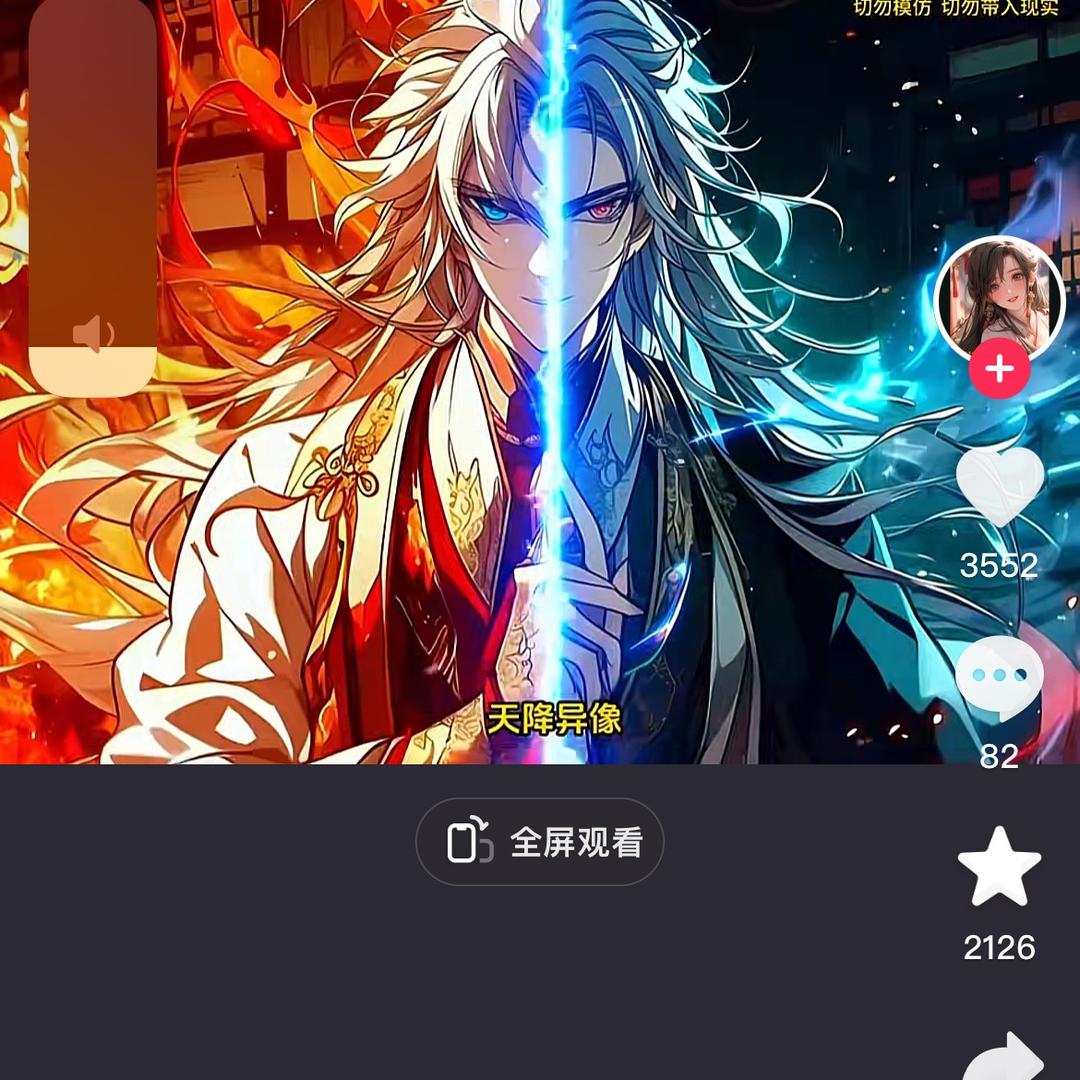The height and width of the screenshot is (1080, 1080).
Task: Follow the creator with the plus button
Action: [x=999, y=369]
